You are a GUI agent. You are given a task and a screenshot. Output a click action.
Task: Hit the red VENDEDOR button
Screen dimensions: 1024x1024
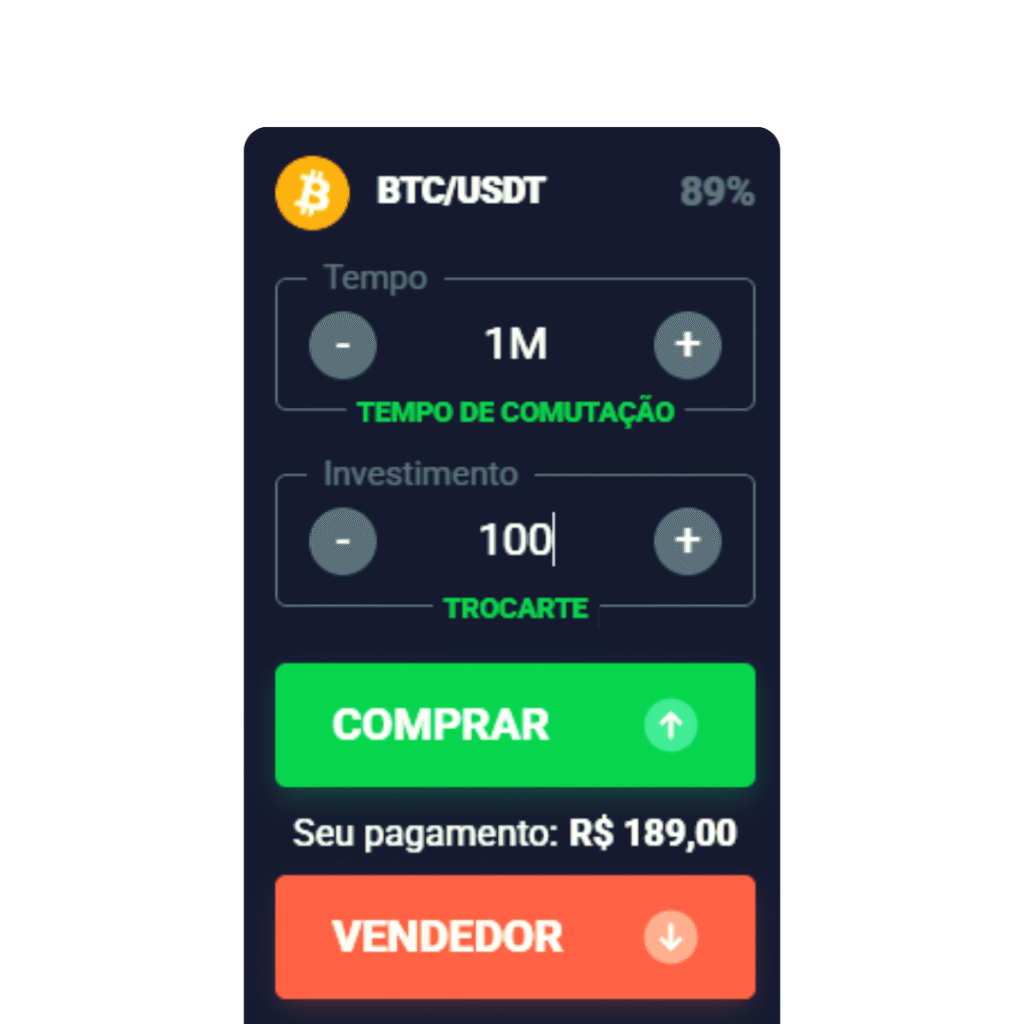[x=515, y=937]
